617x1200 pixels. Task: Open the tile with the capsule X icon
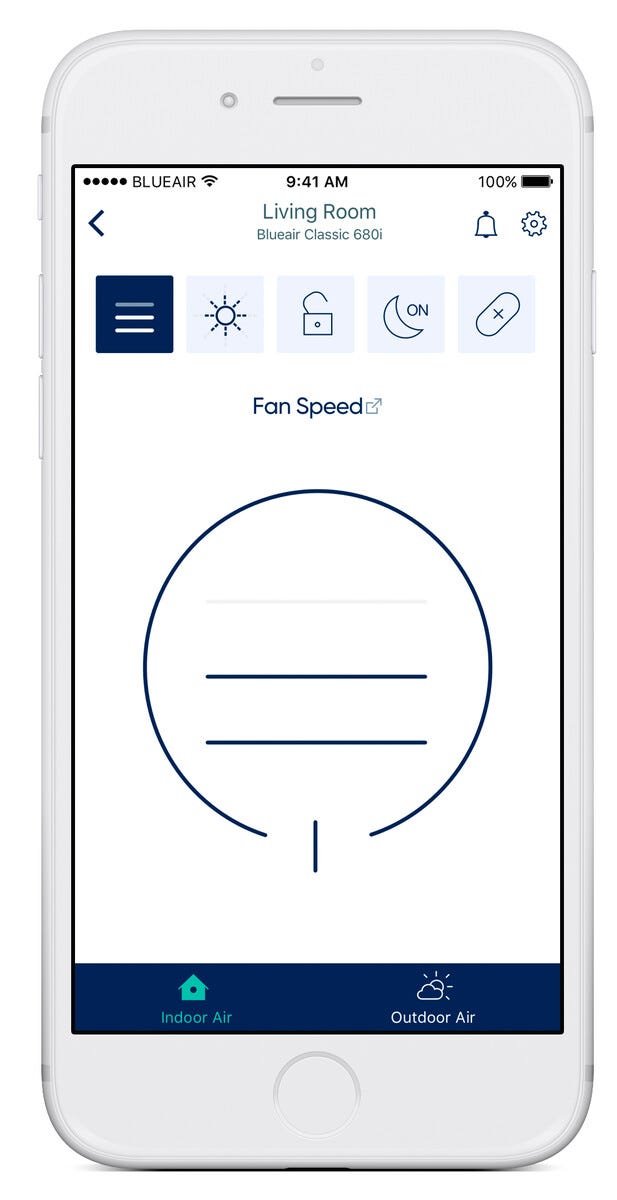point(496,314)
